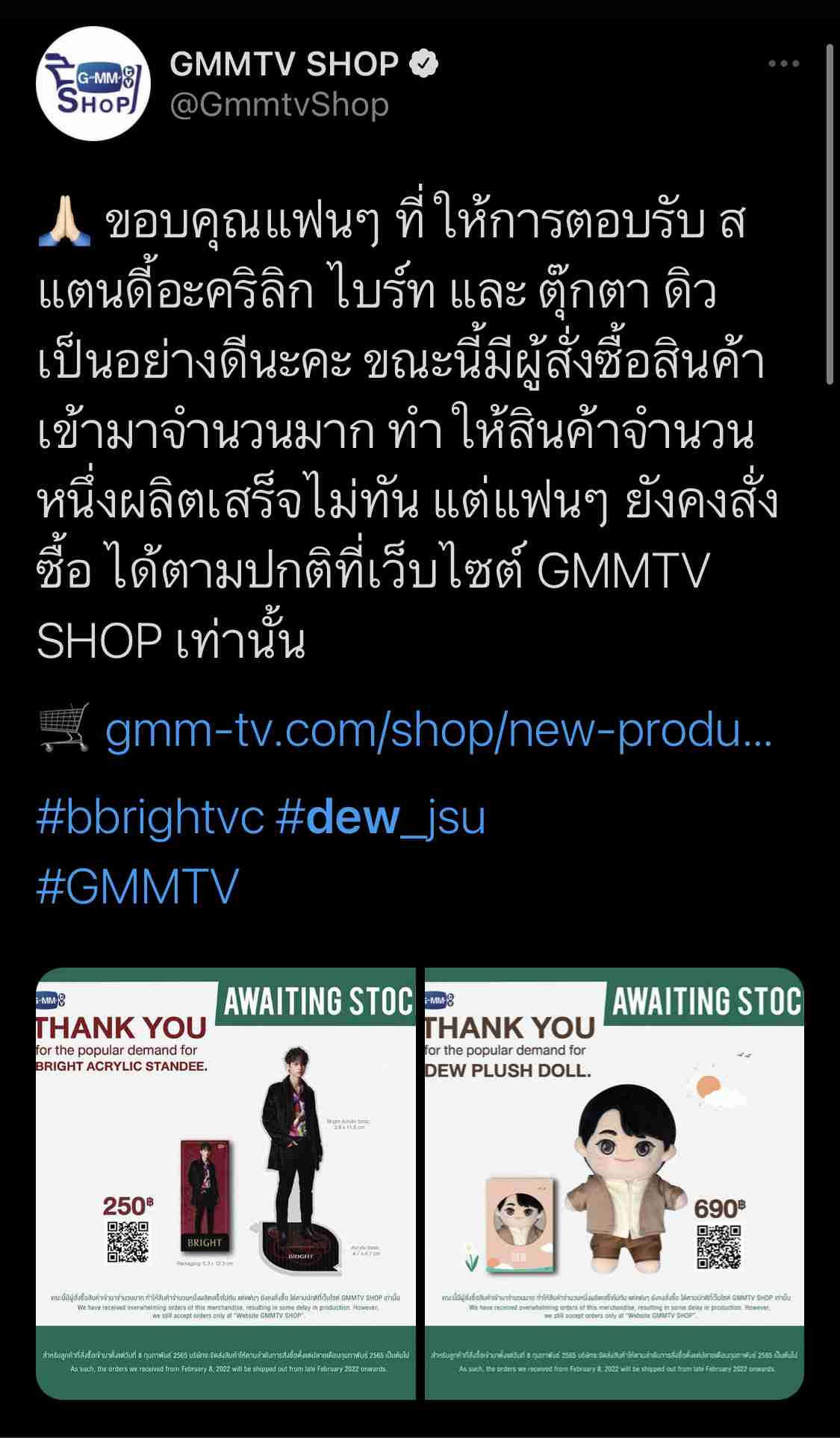Screen dimensions: 840x1438
Task: Open the GMMTV SHOP profile picture
Action: click(x=93, y=84)
